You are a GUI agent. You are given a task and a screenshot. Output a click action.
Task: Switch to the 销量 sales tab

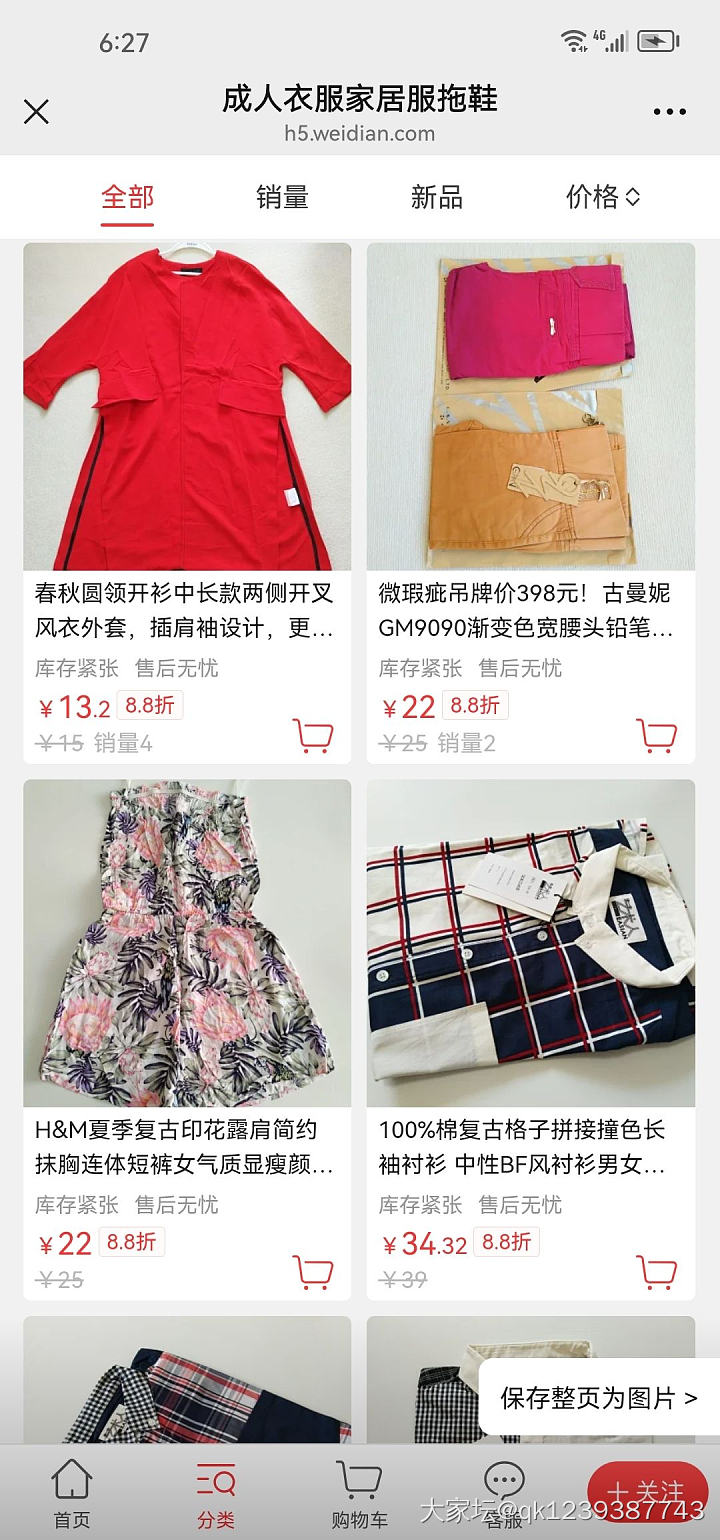click(281, 197)
